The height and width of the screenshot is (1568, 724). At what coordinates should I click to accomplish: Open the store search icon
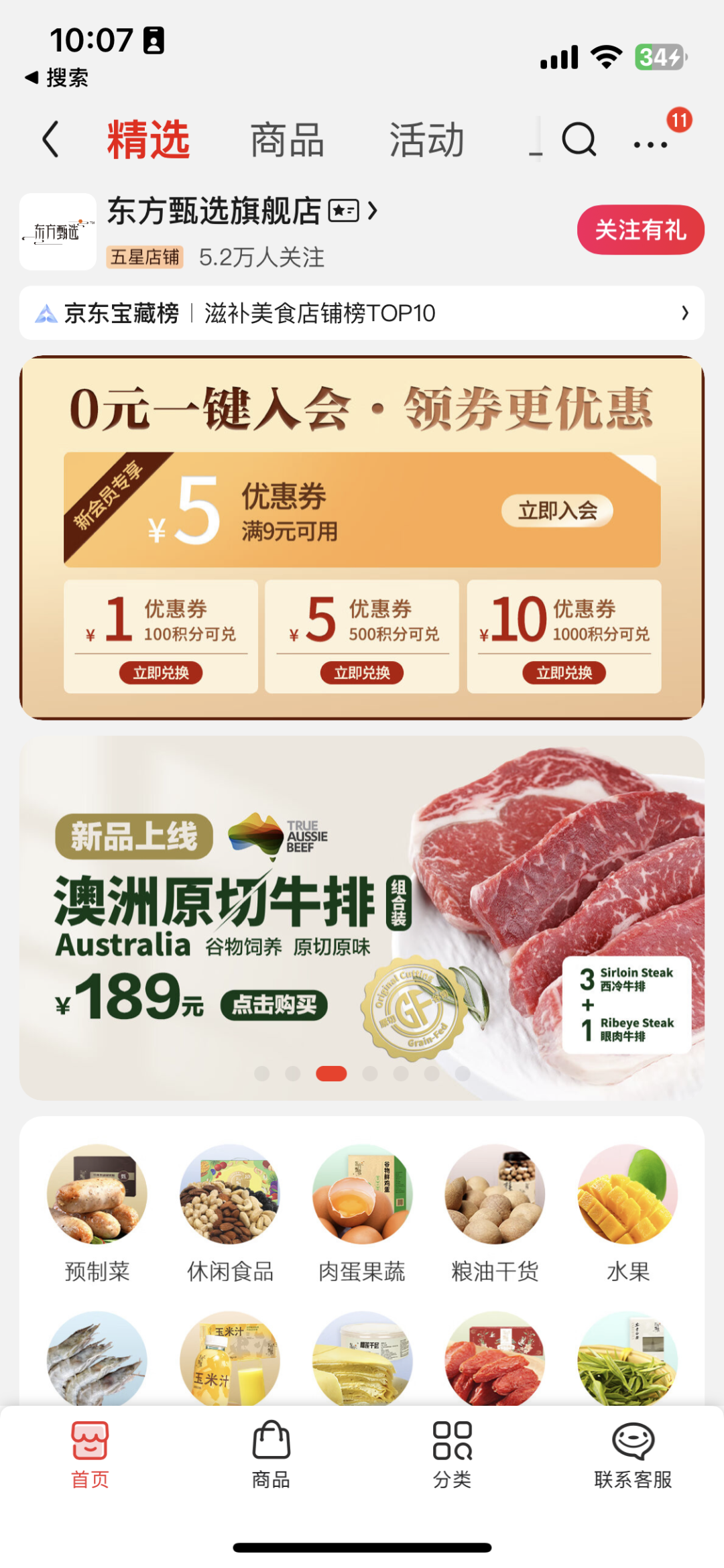[x=579, y=139]
